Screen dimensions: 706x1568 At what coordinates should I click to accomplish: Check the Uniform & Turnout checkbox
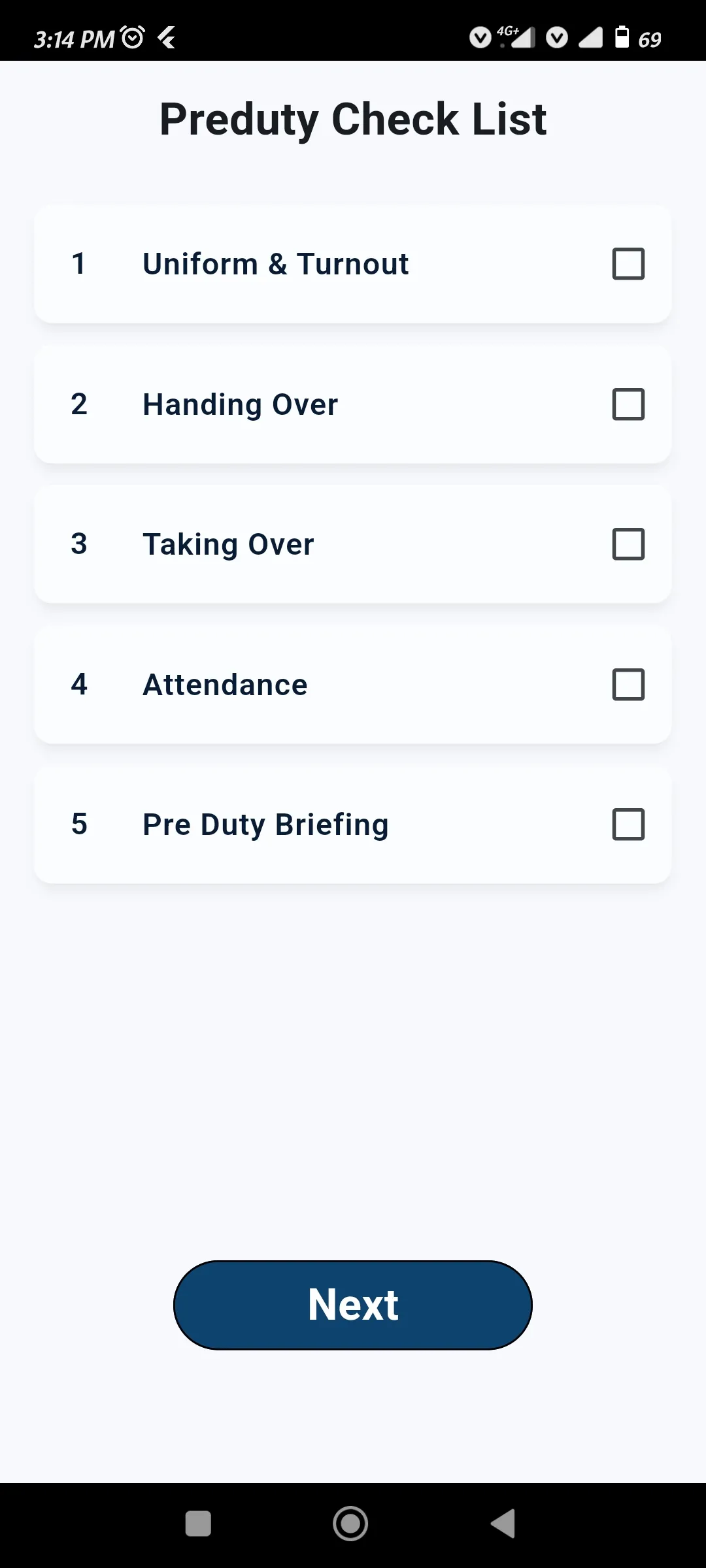click(628, 264)
